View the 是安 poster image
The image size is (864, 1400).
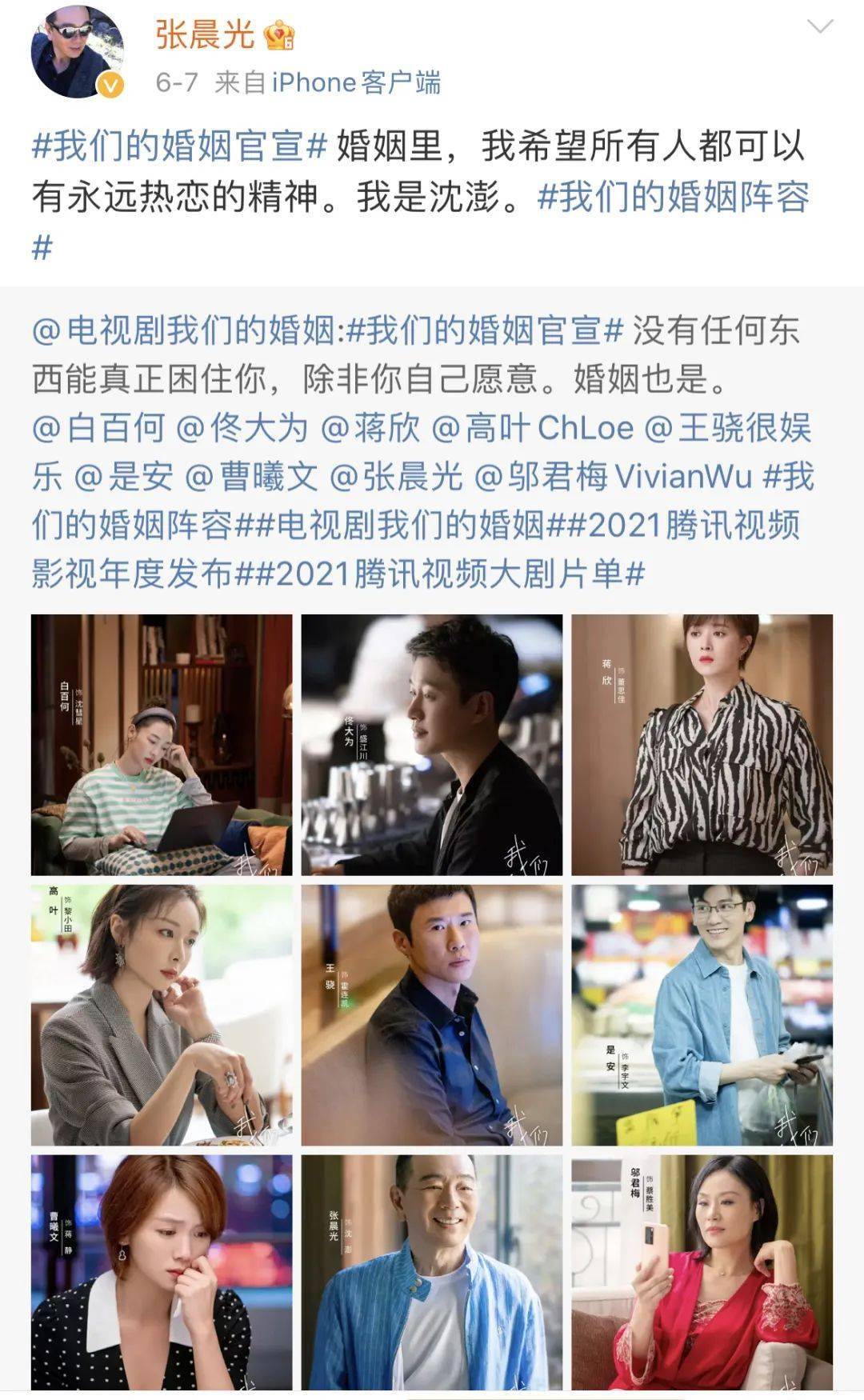702,1014
